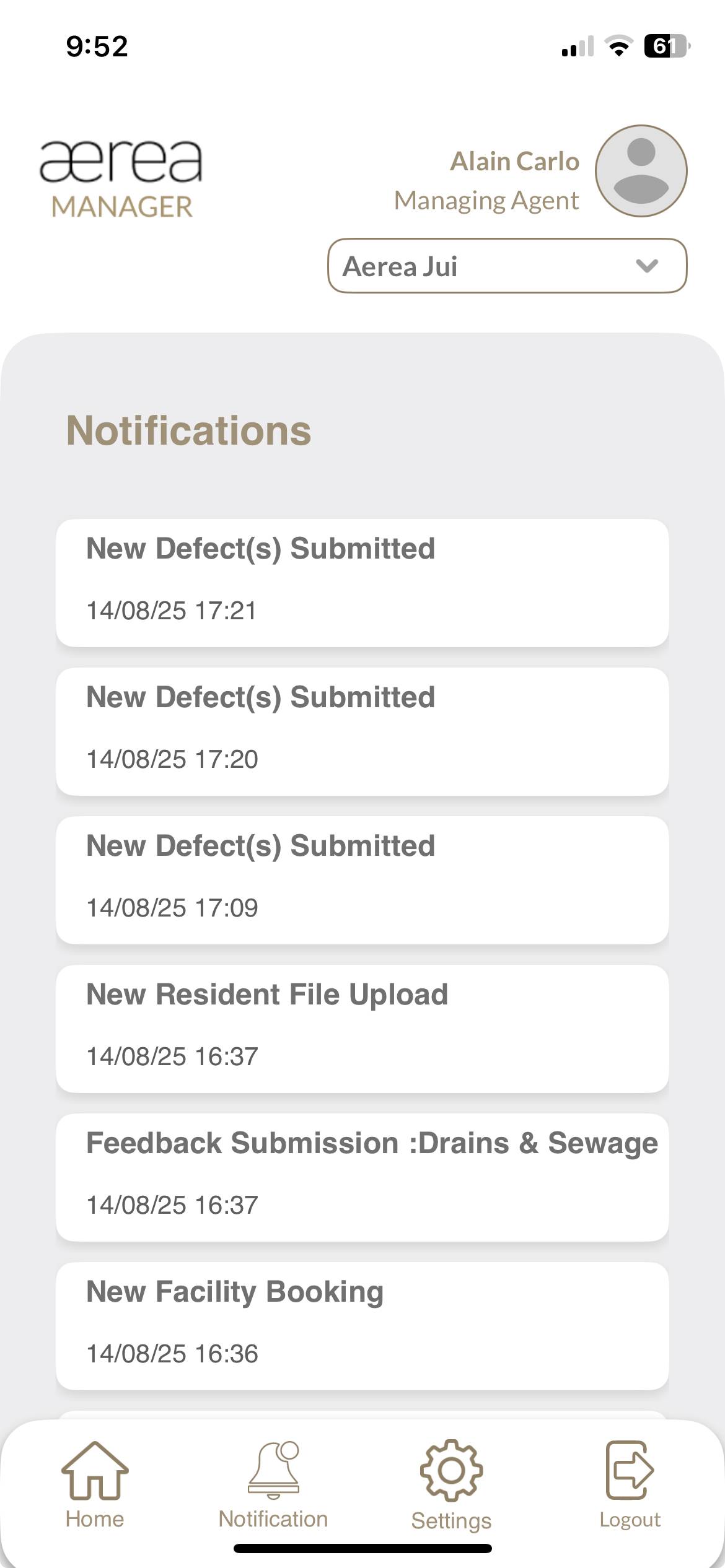View Drains & Sewage feedback submission
Viewport: 725px width, 1568px height.
pos(362,1177)
